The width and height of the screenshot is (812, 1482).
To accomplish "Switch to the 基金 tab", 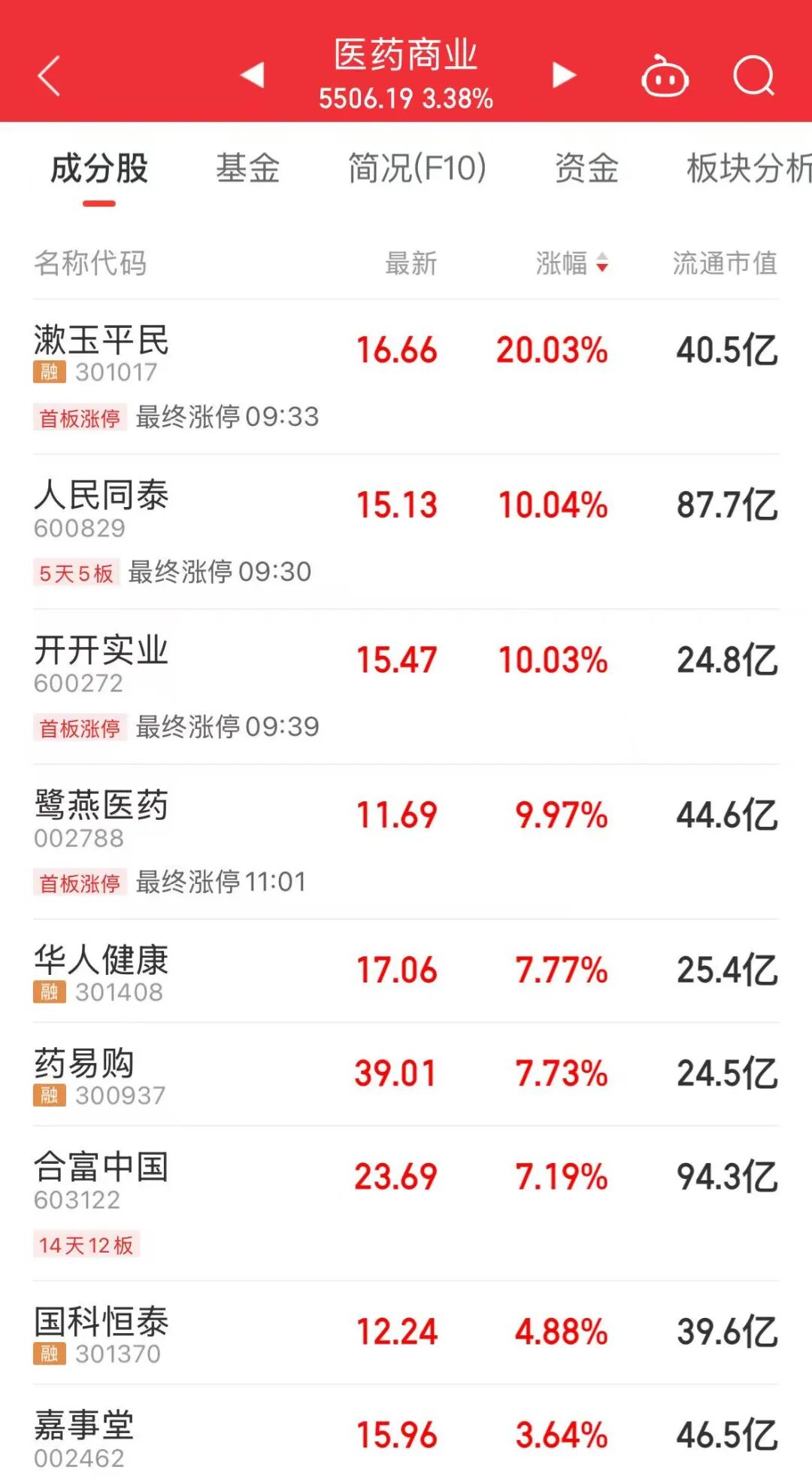I will (x=247, y=169).
